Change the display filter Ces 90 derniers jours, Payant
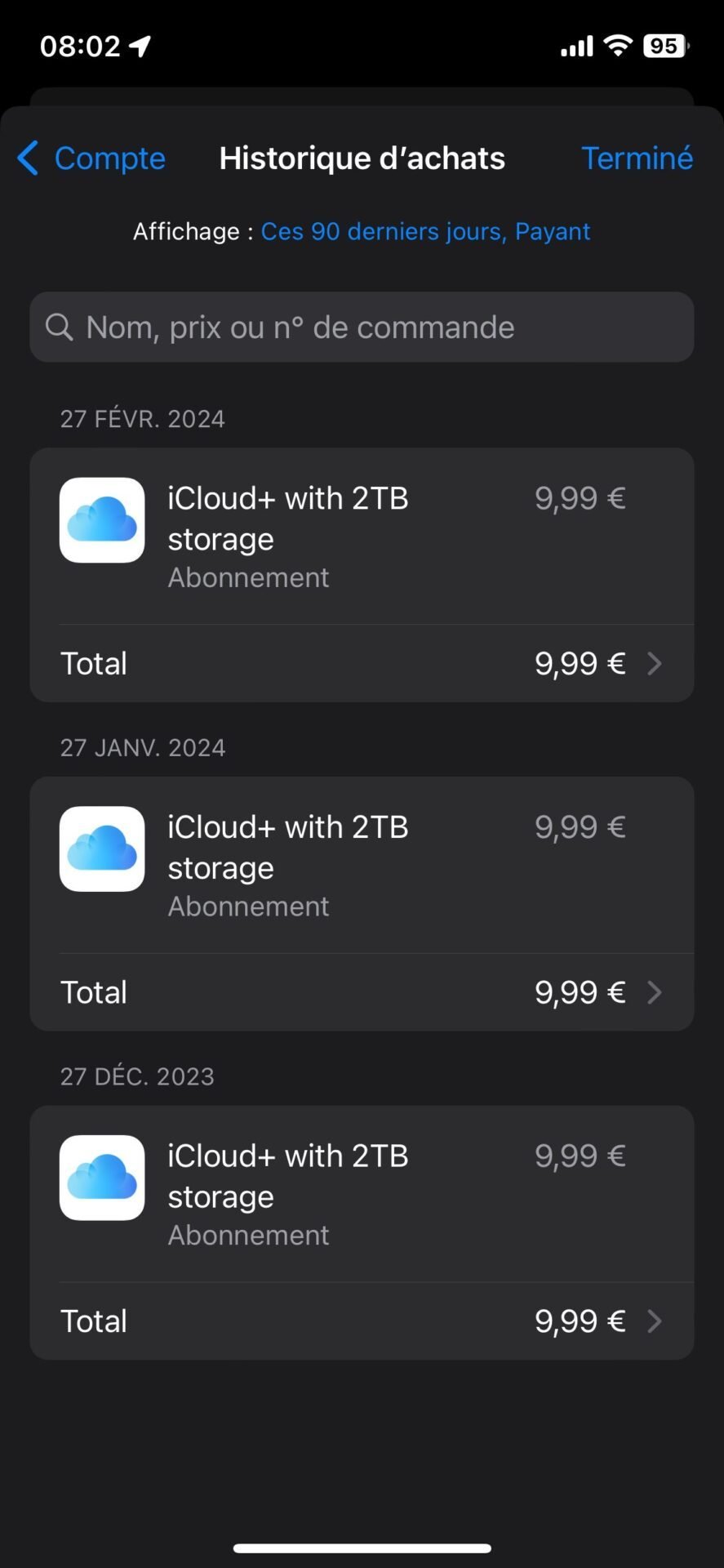Screen dimensions: 724x1568 (425, 232)
